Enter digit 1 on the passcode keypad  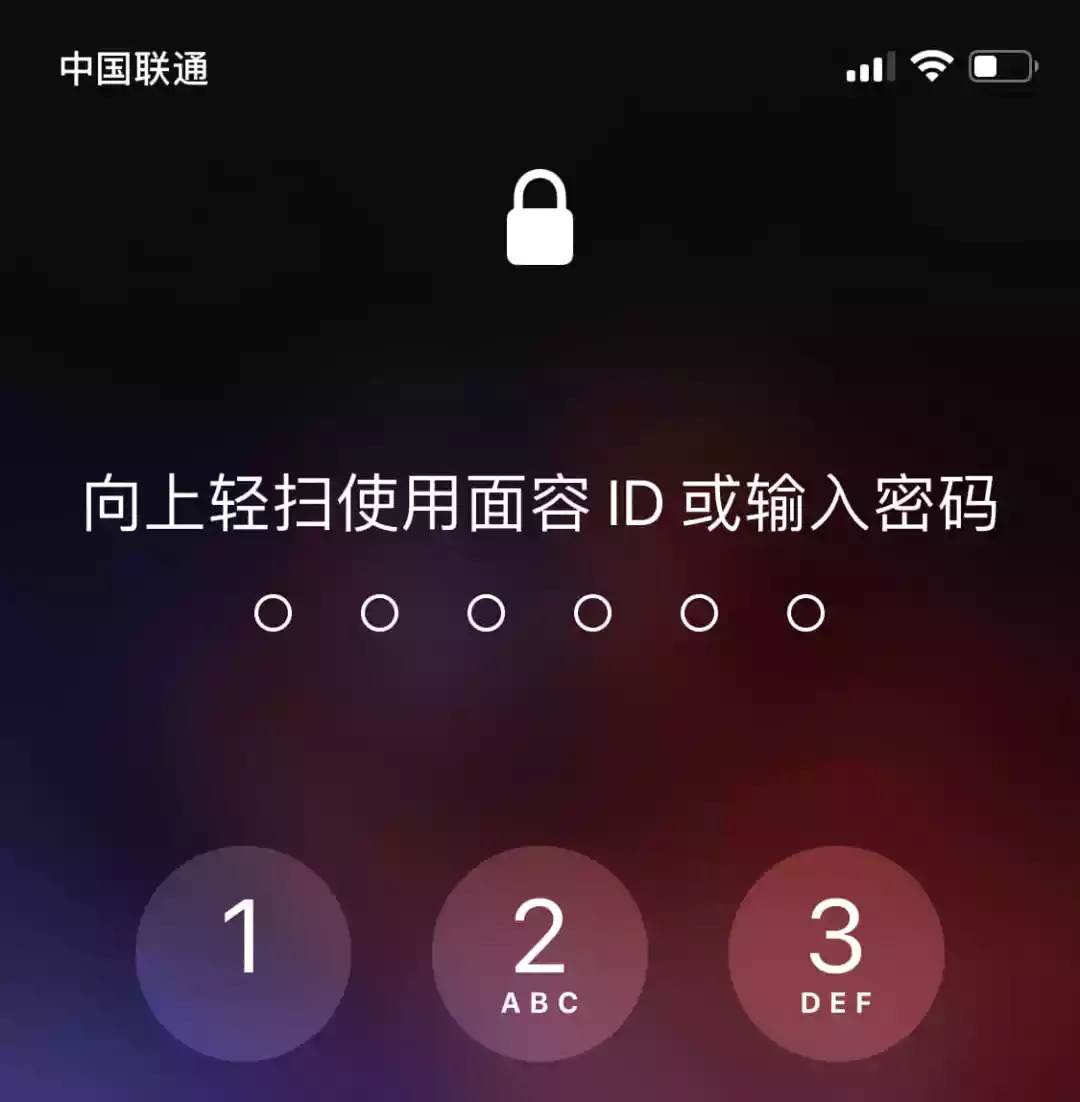[243, 952]
